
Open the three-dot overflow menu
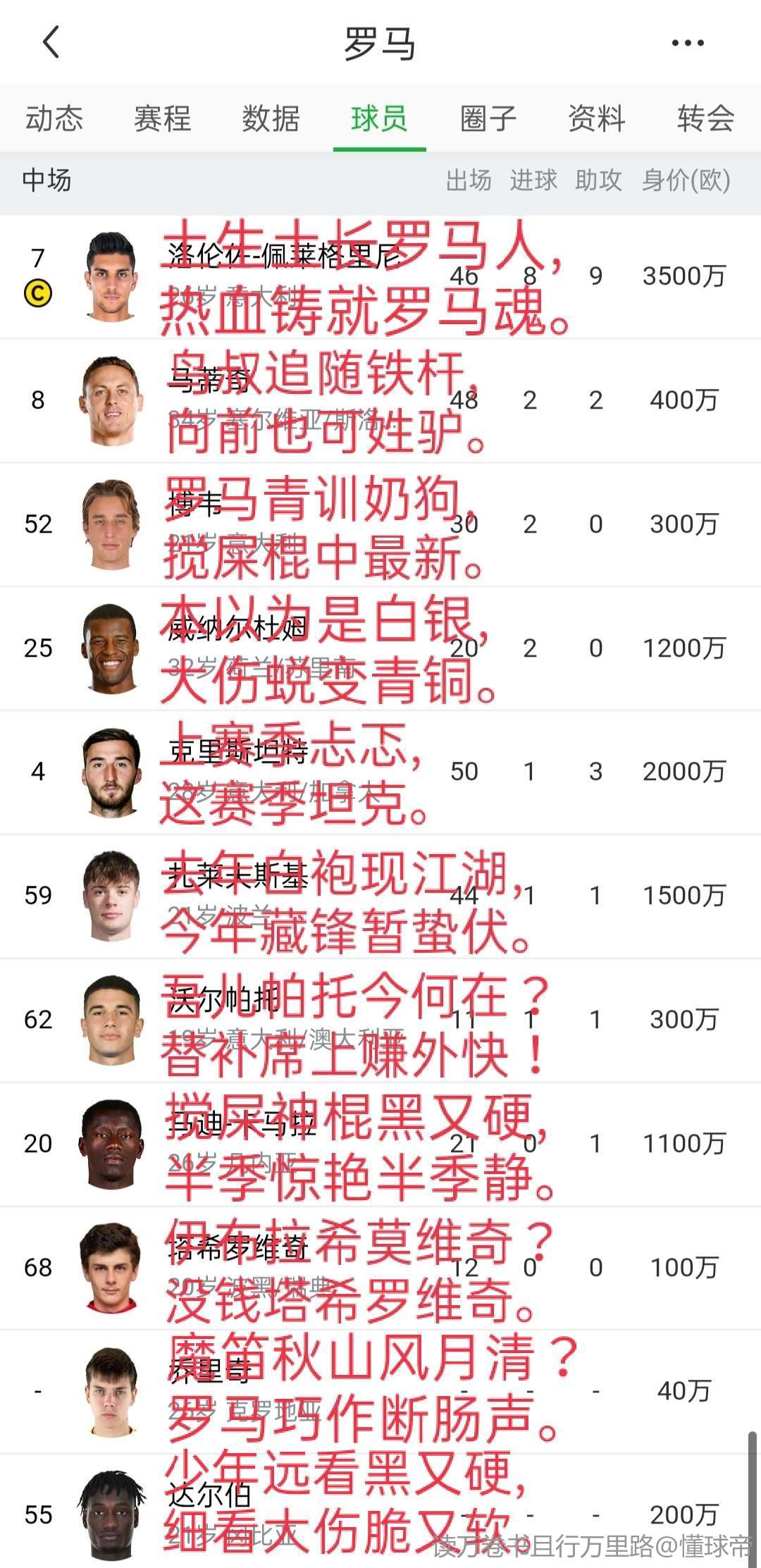coord(687,43)
